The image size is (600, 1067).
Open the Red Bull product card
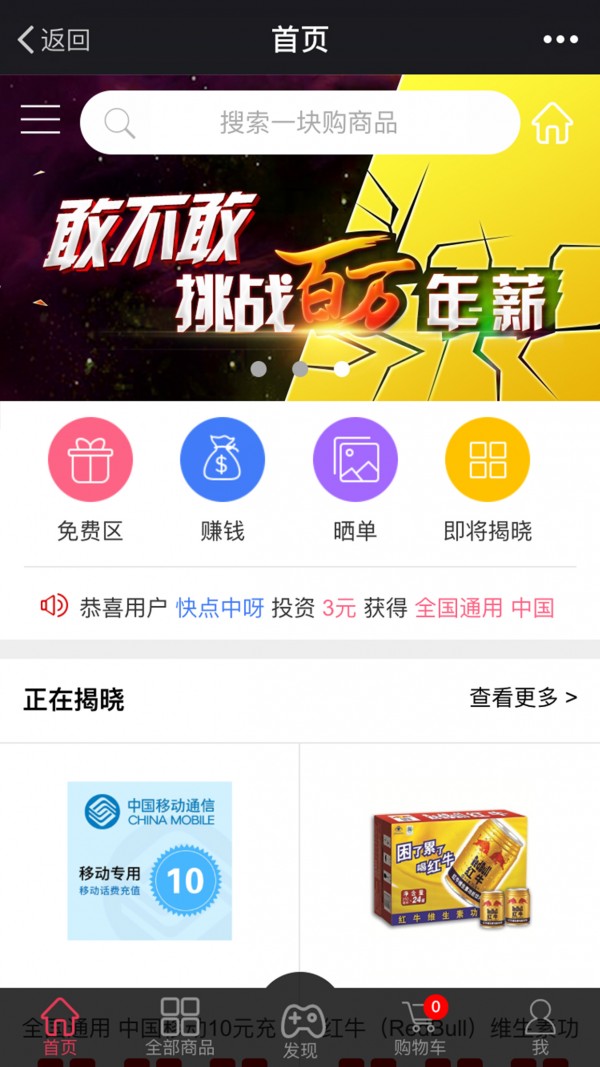coord(450,860)
